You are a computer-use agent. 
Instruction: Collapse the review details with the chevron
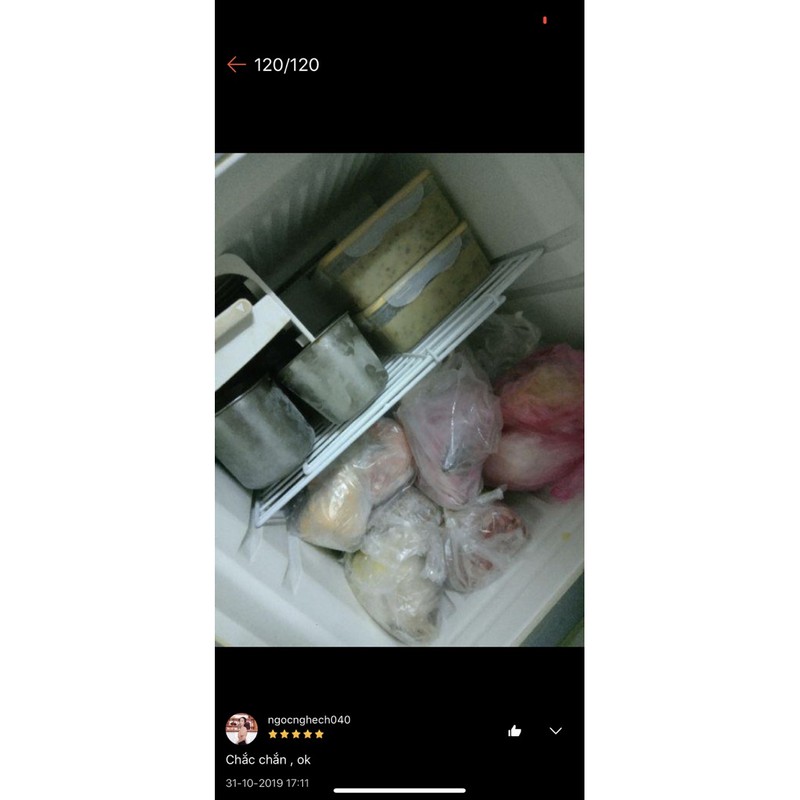pos(556,731)
